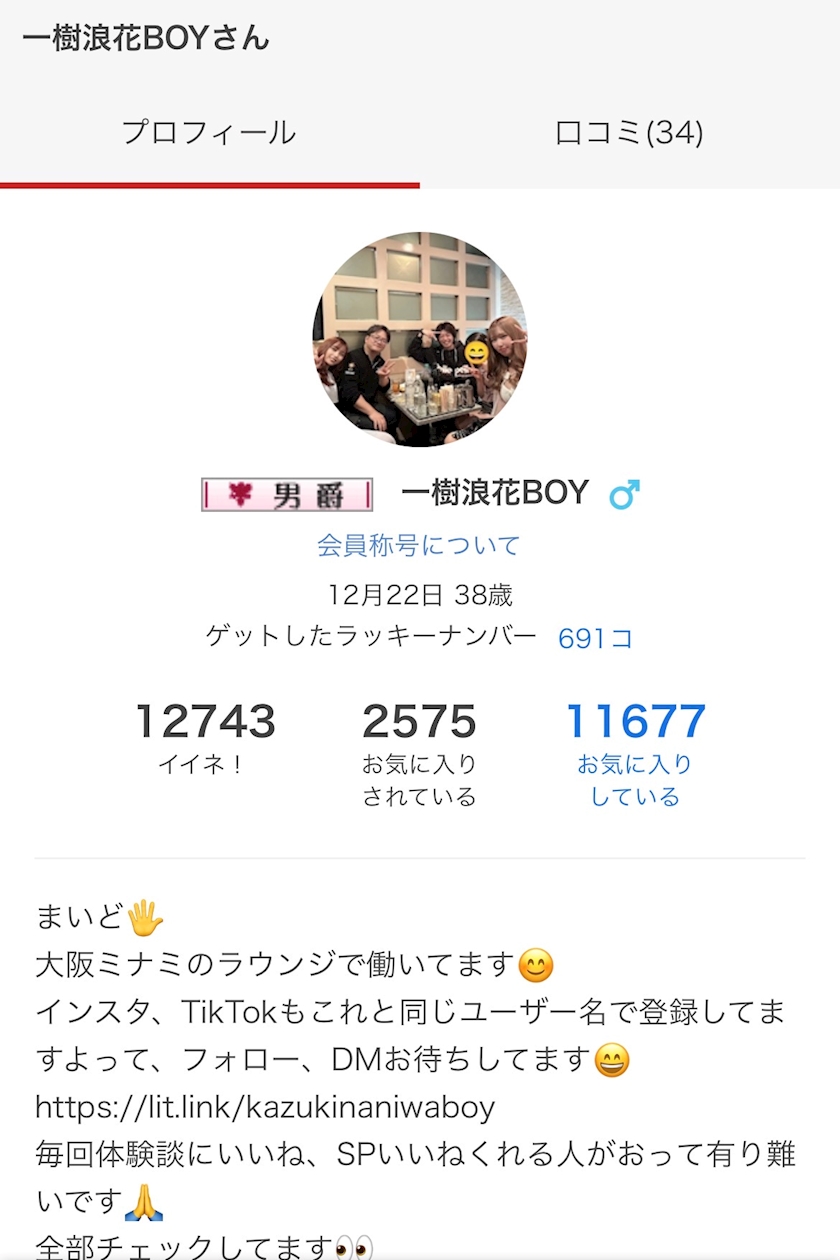Open the 11677 お気に入りしている list
This screenshot has width=840, height=1260.
click(635, 754)
